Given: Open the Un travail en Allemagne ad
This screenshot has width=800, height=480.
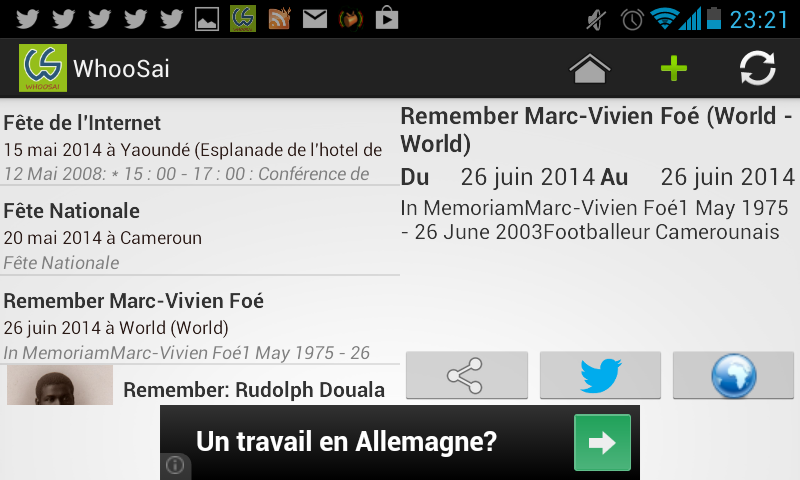Looking at the screenshot, I should tap(400, 442).
